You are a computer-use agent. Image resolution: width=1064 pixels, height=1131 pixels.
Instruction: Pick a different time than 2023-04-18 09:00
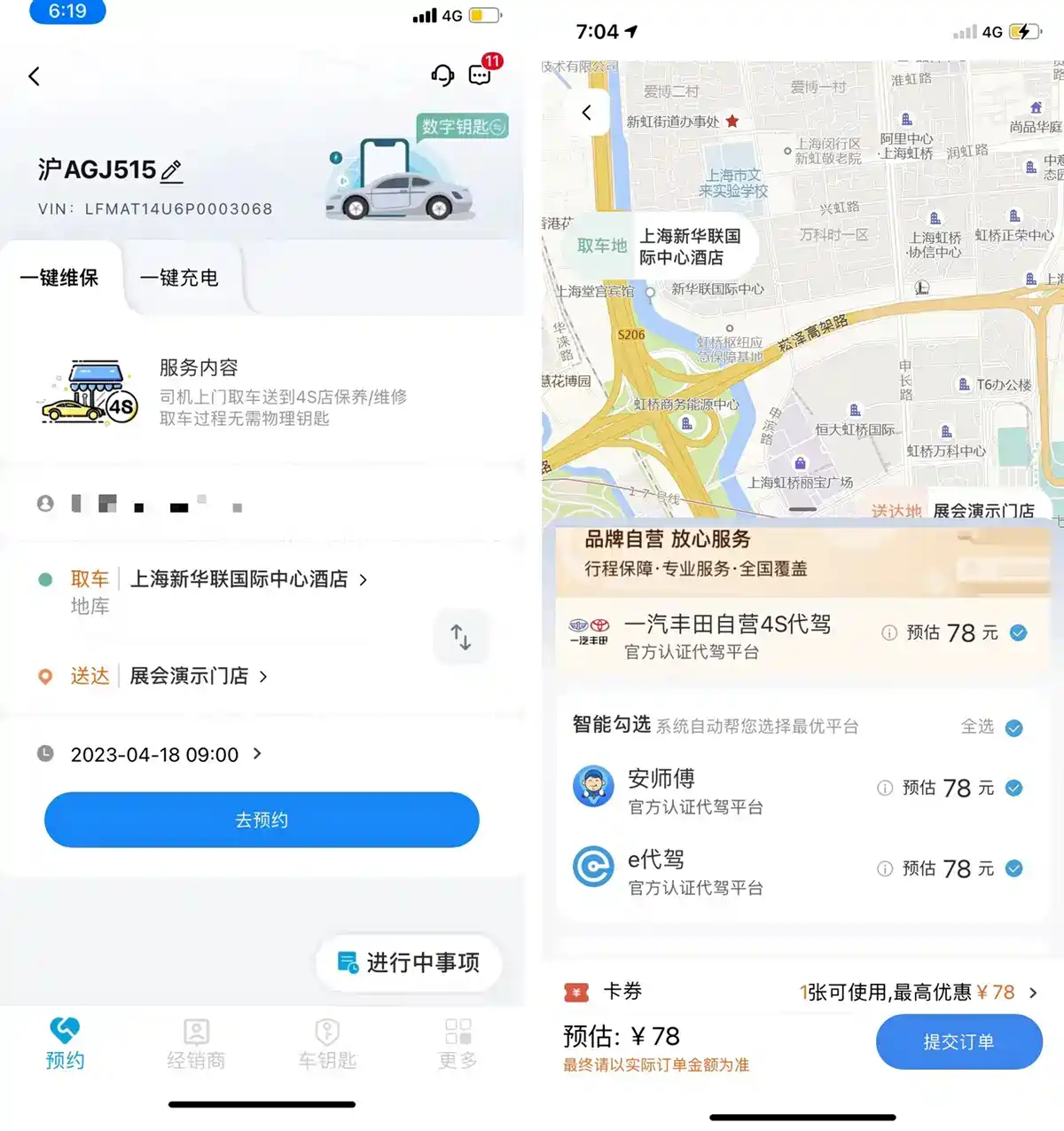(x=165, y=754)
